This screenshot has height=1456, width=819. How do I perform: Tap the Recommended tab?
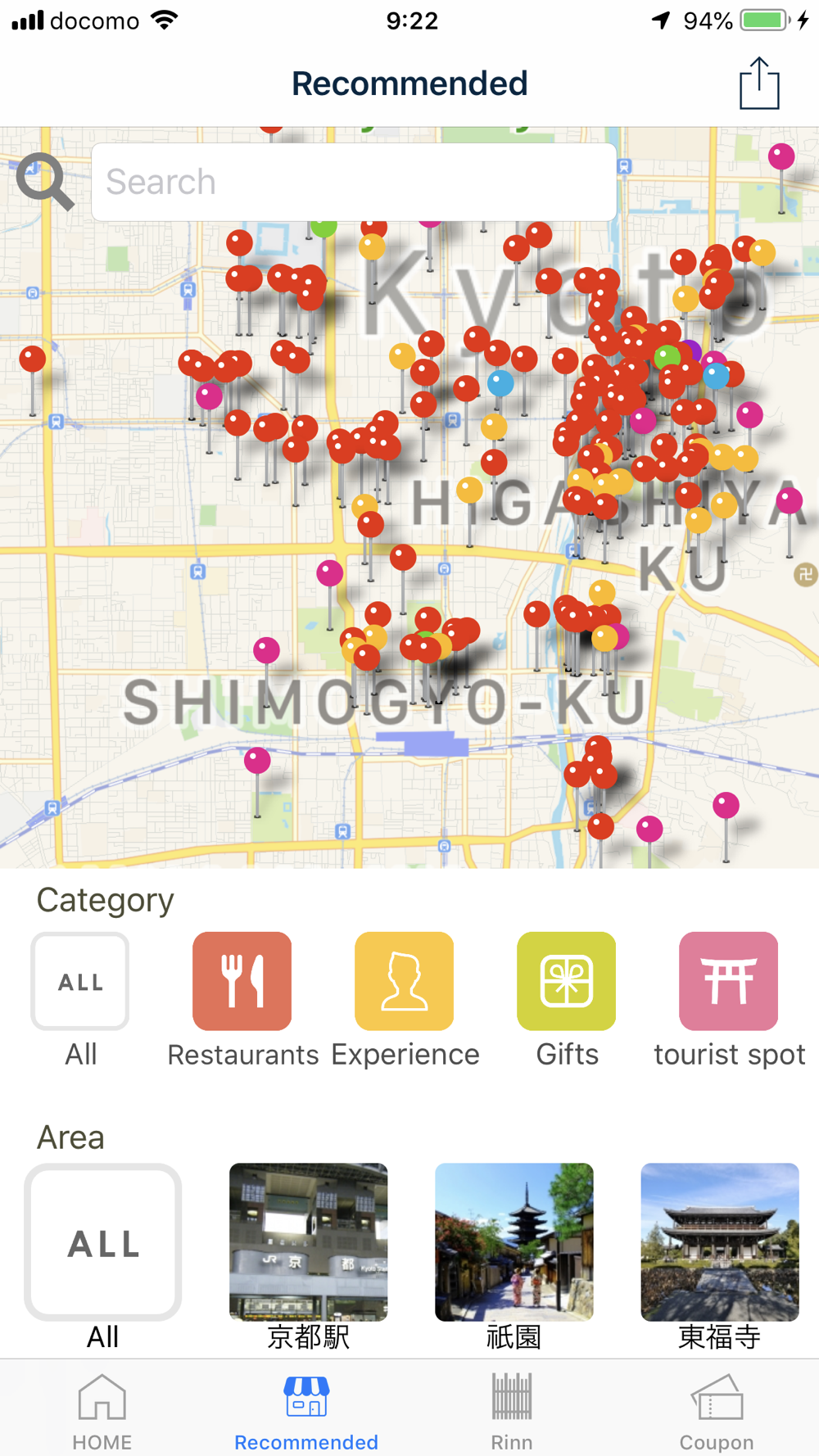(306, 1412)
